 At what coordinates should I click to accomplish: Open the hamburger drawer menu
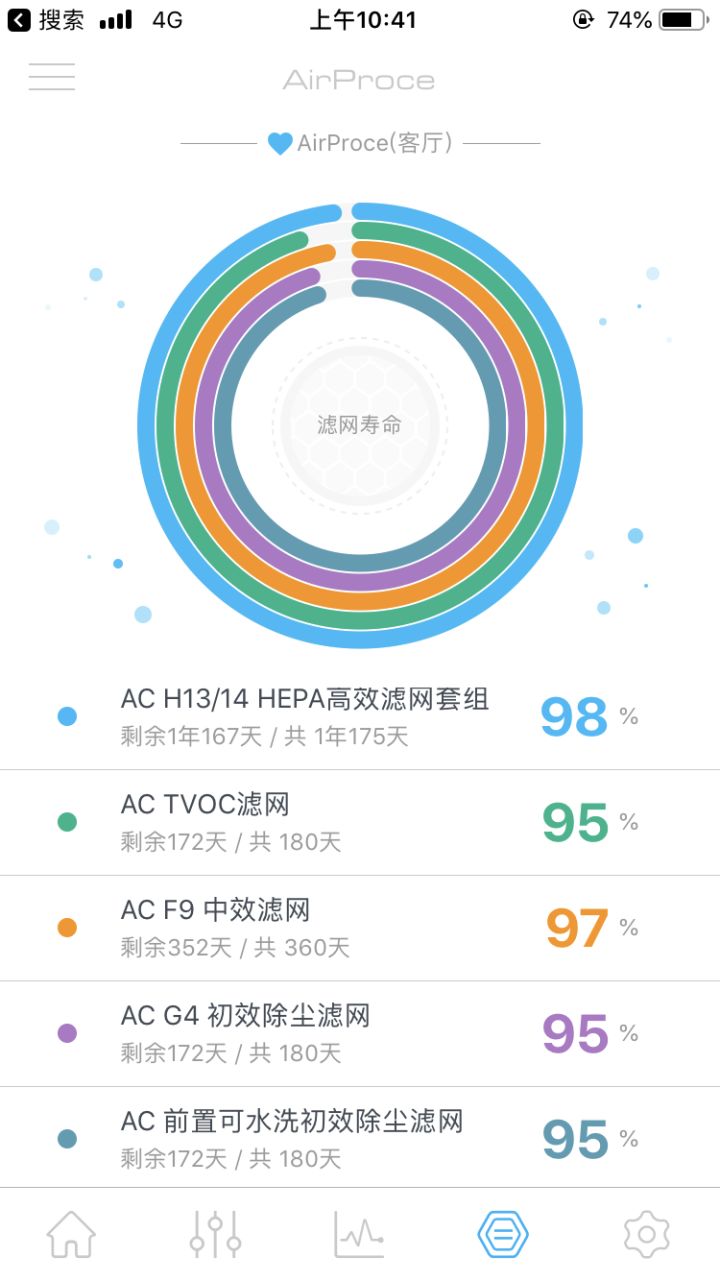52,77
